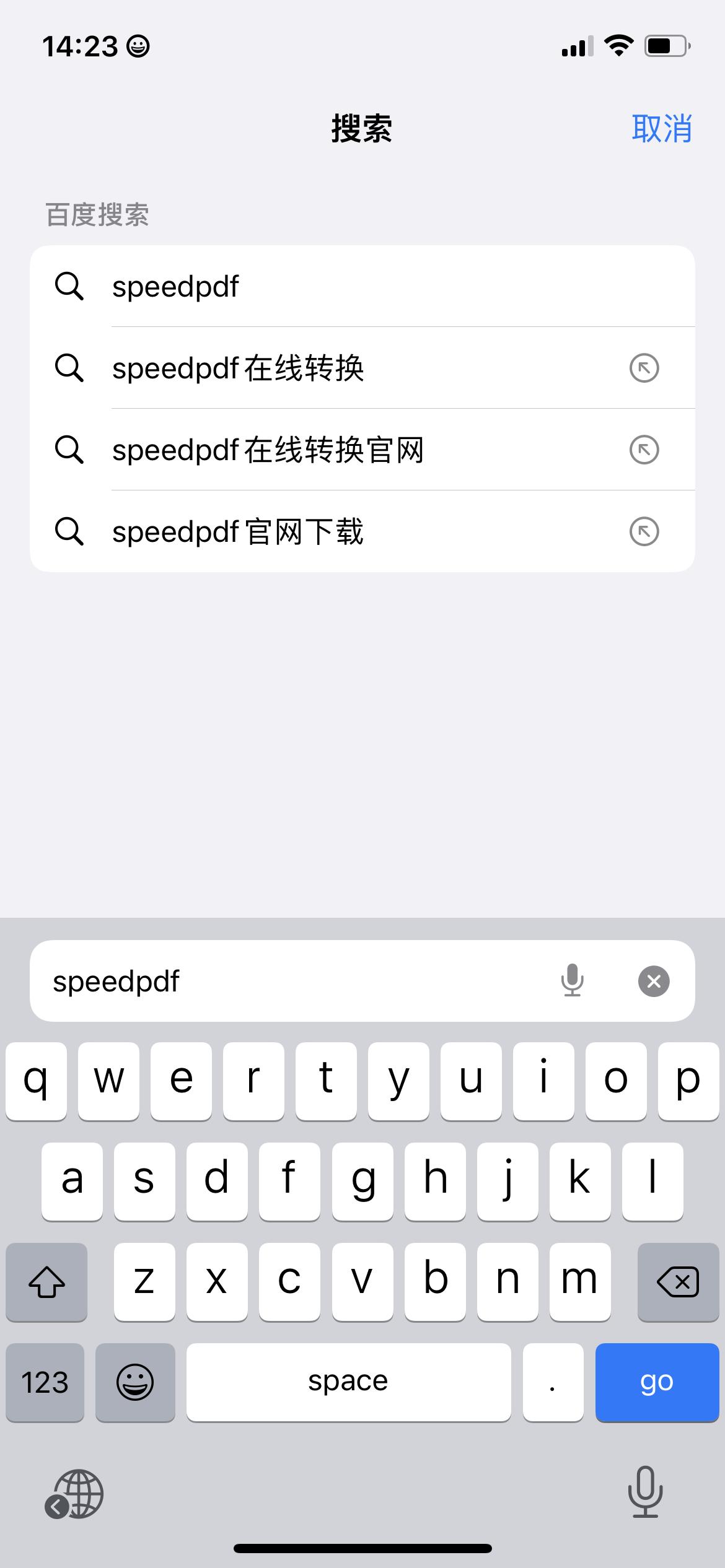Tap the dictation microphone below the keyboard
725x1568 pixels.
coord(646,1493)
